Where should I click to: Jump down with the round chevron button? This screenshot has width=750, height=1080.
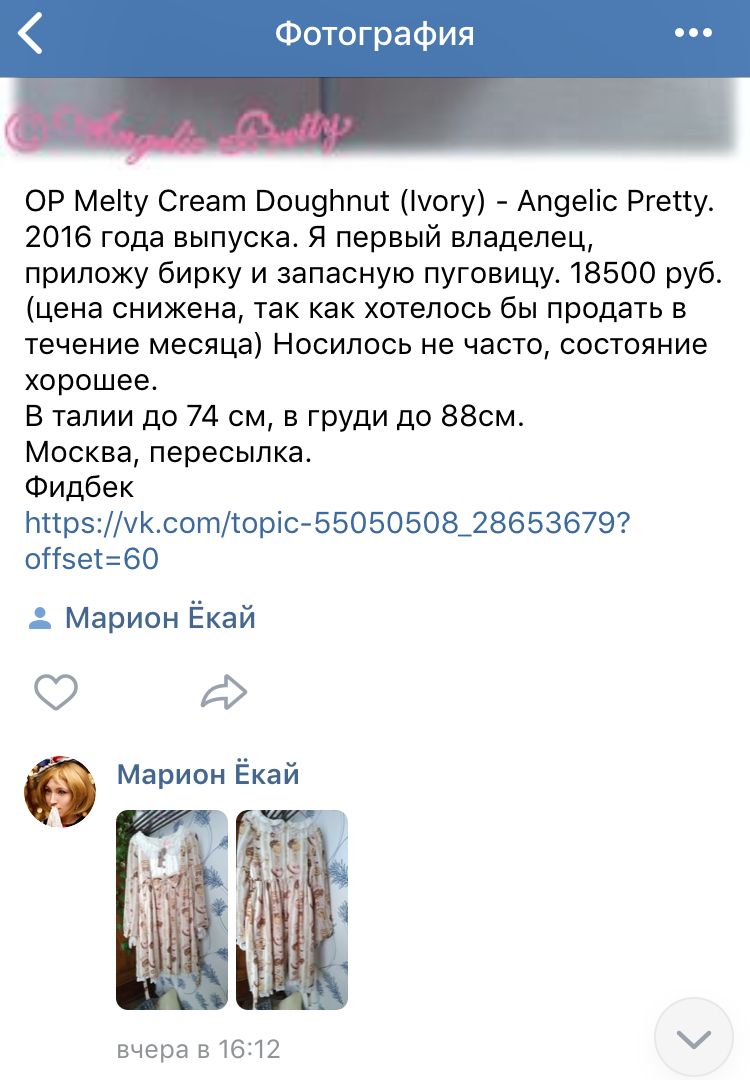(x=693, y=1037)
